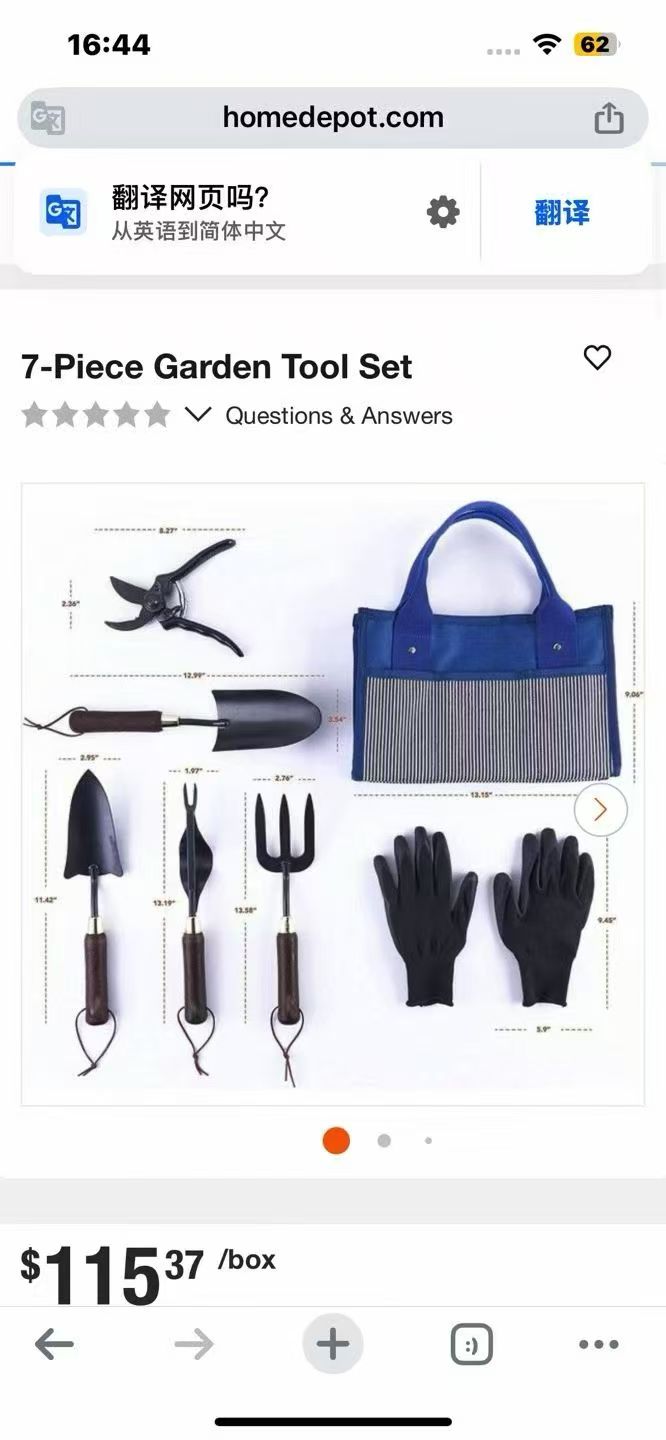Save the garden tool set to favorites
666x1440 pixels.
(597, 358)
